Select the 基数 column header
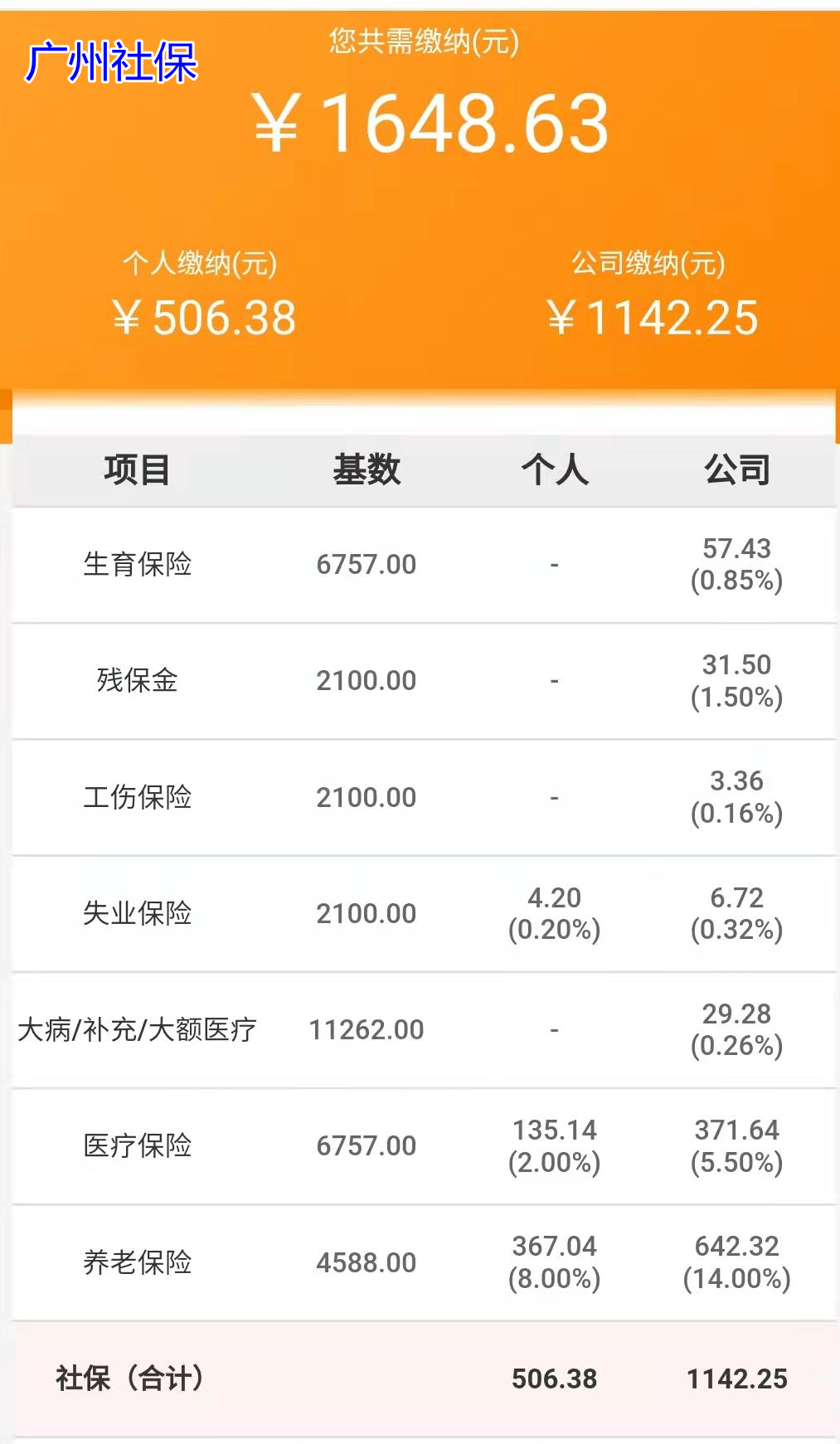This screenshot has height=1444, width=840. (367, 472)
